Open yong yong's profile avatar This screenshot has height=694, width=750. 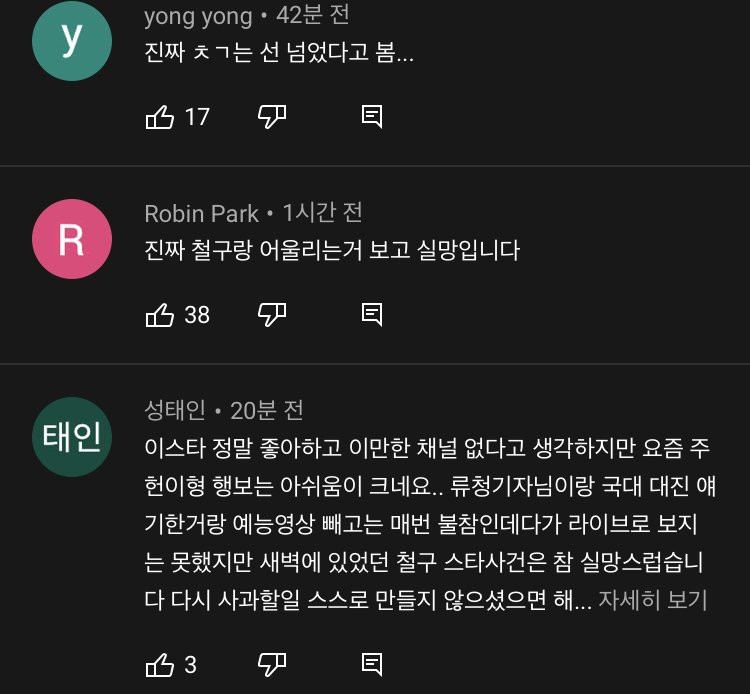click(x=71, y=40)
